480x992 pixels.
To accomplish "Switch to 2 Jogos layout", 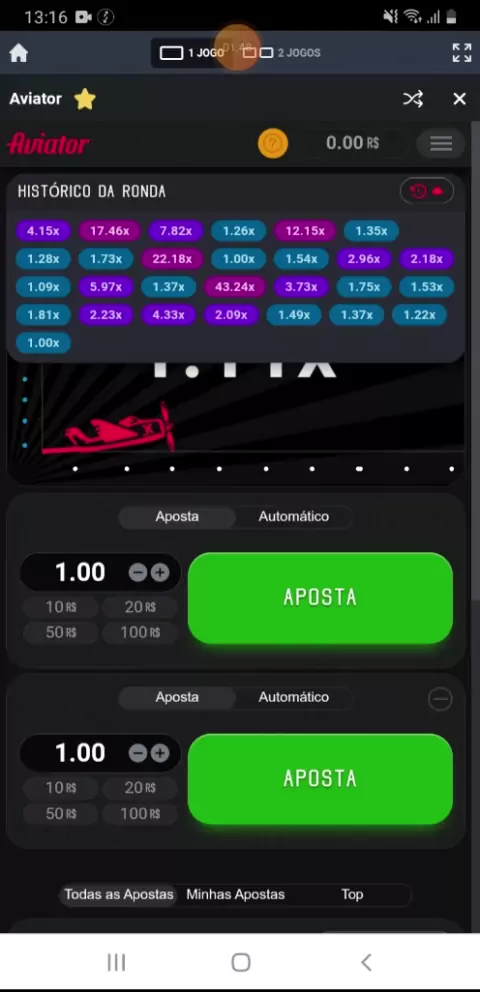I will (282, 53).
